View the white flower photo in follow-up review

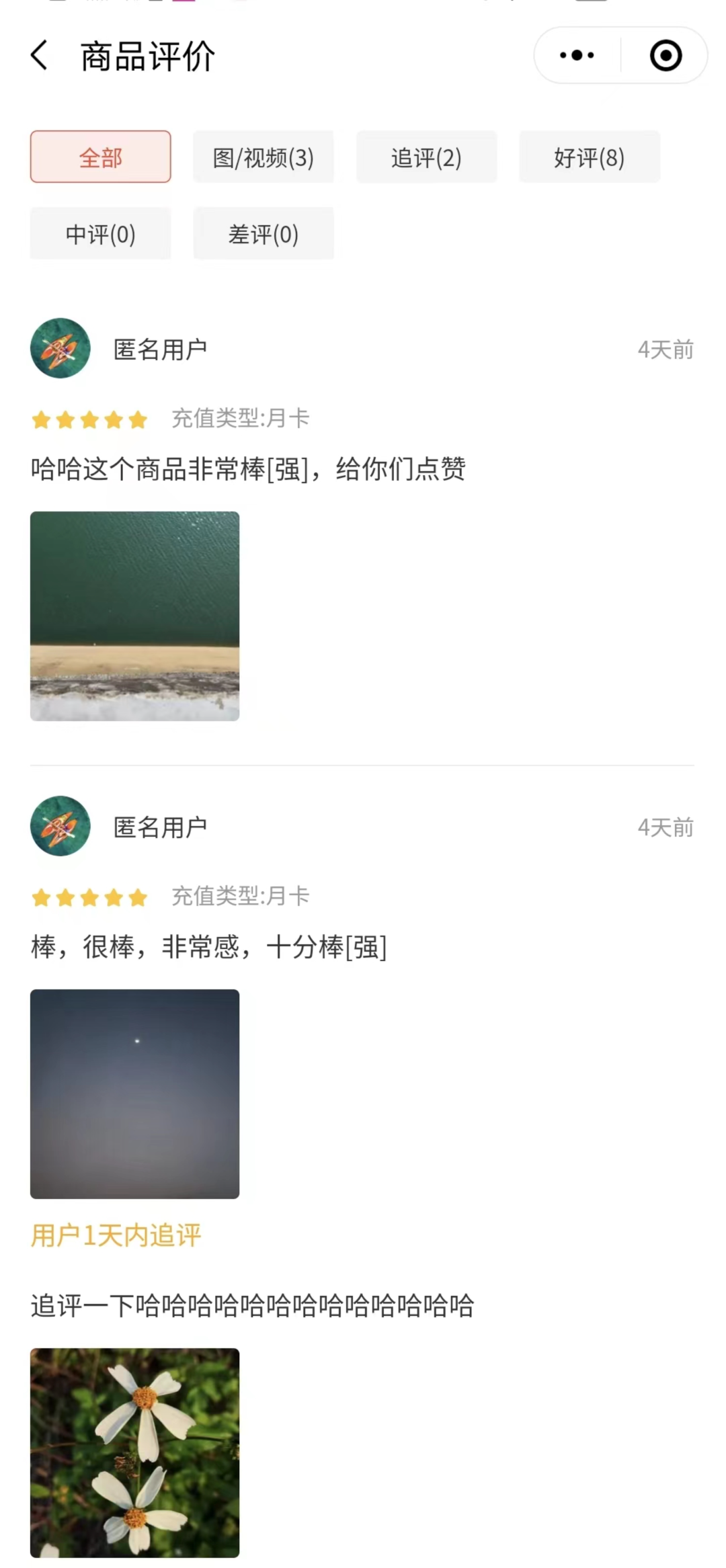point(134,1452)
